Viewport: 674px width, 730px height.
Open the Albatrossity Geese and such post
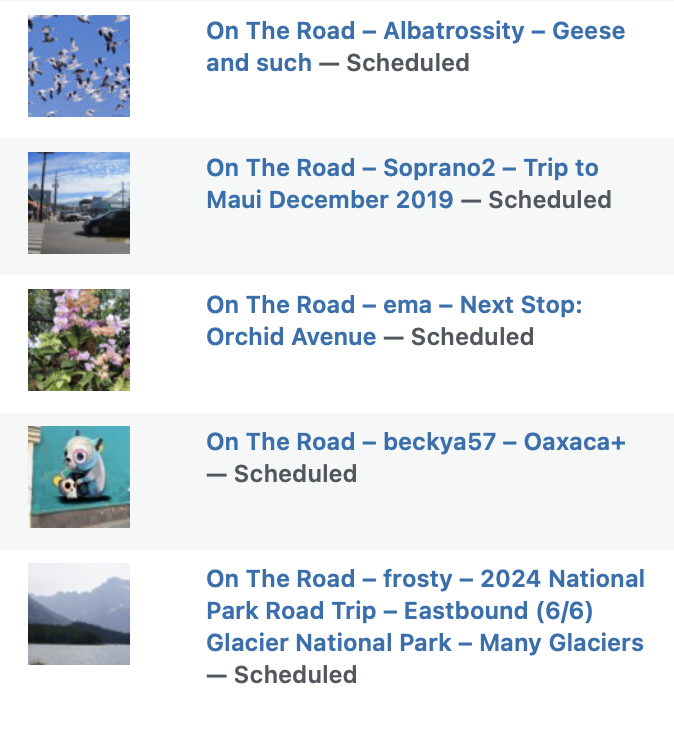415,31
